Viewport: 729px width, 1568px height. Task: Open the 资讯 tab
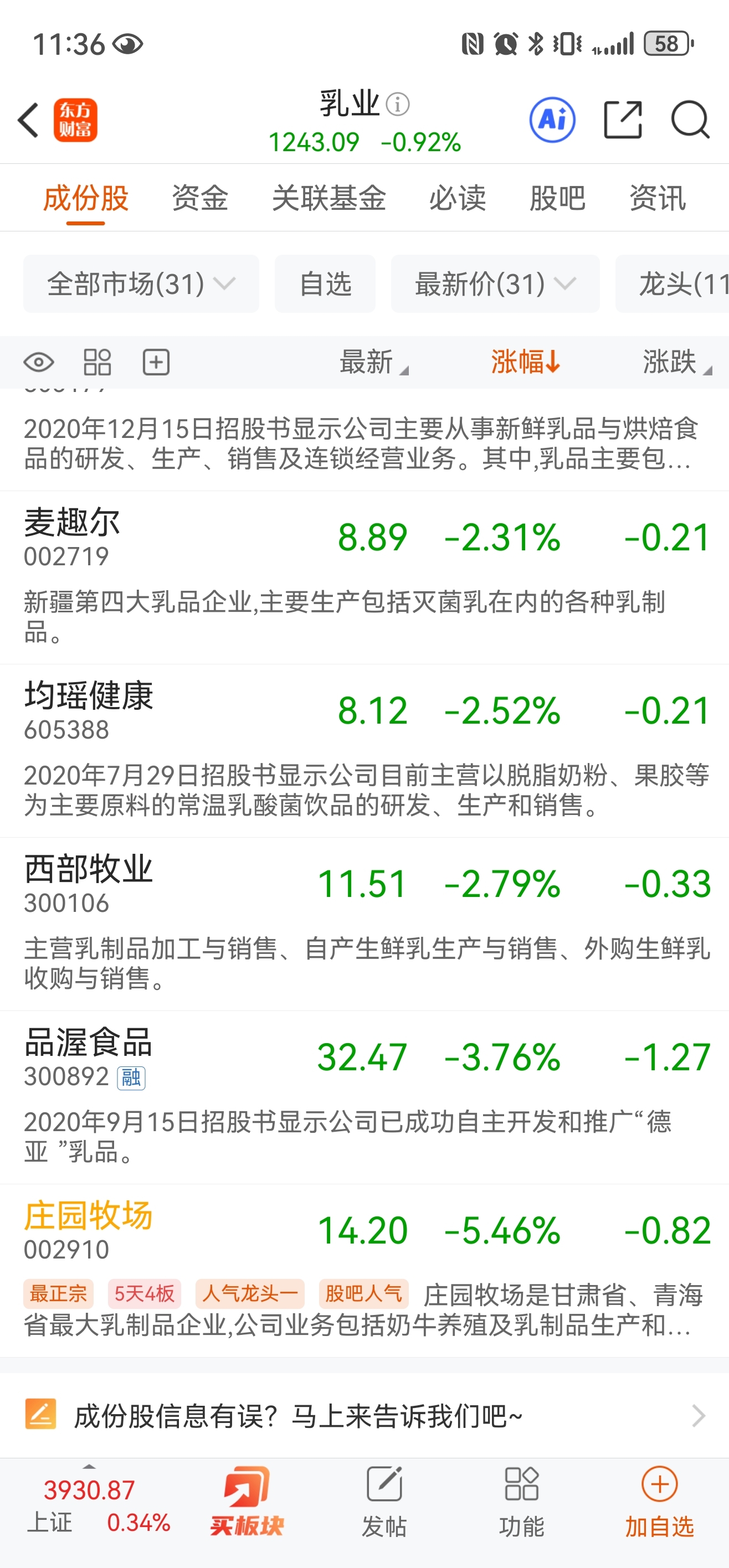[658, 198]
